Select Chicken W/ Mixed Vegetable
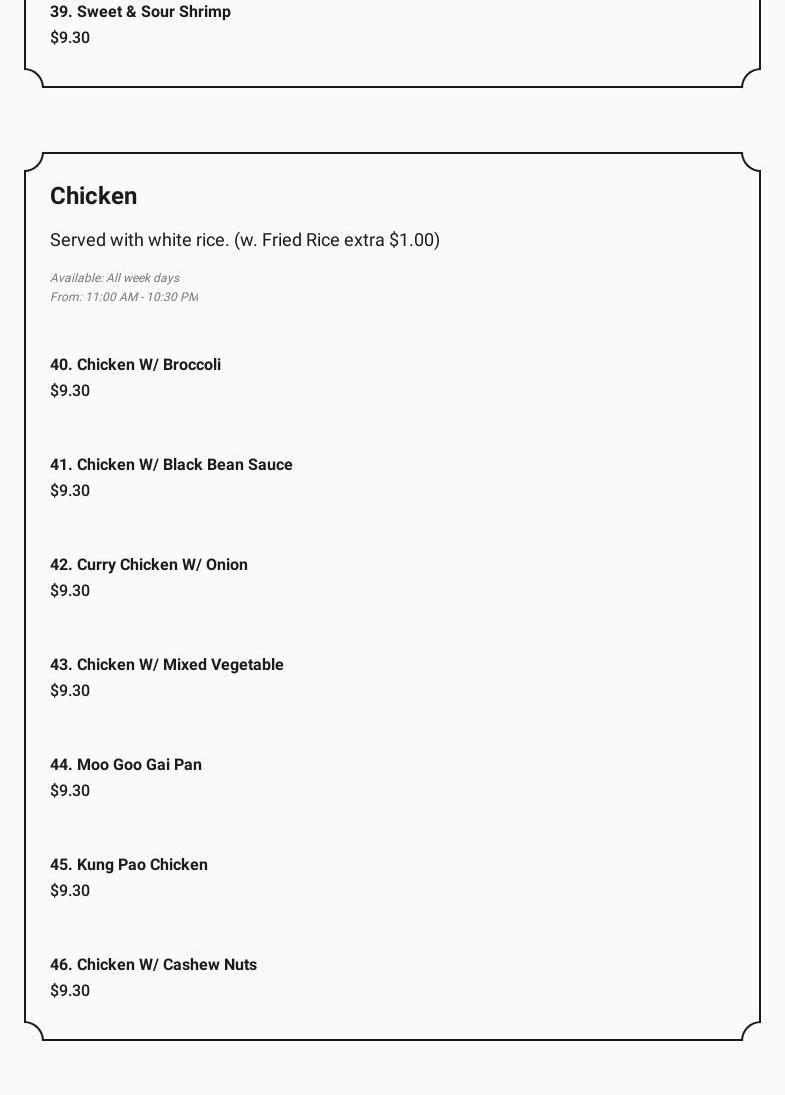785x1095 pixels. [167, 665]
